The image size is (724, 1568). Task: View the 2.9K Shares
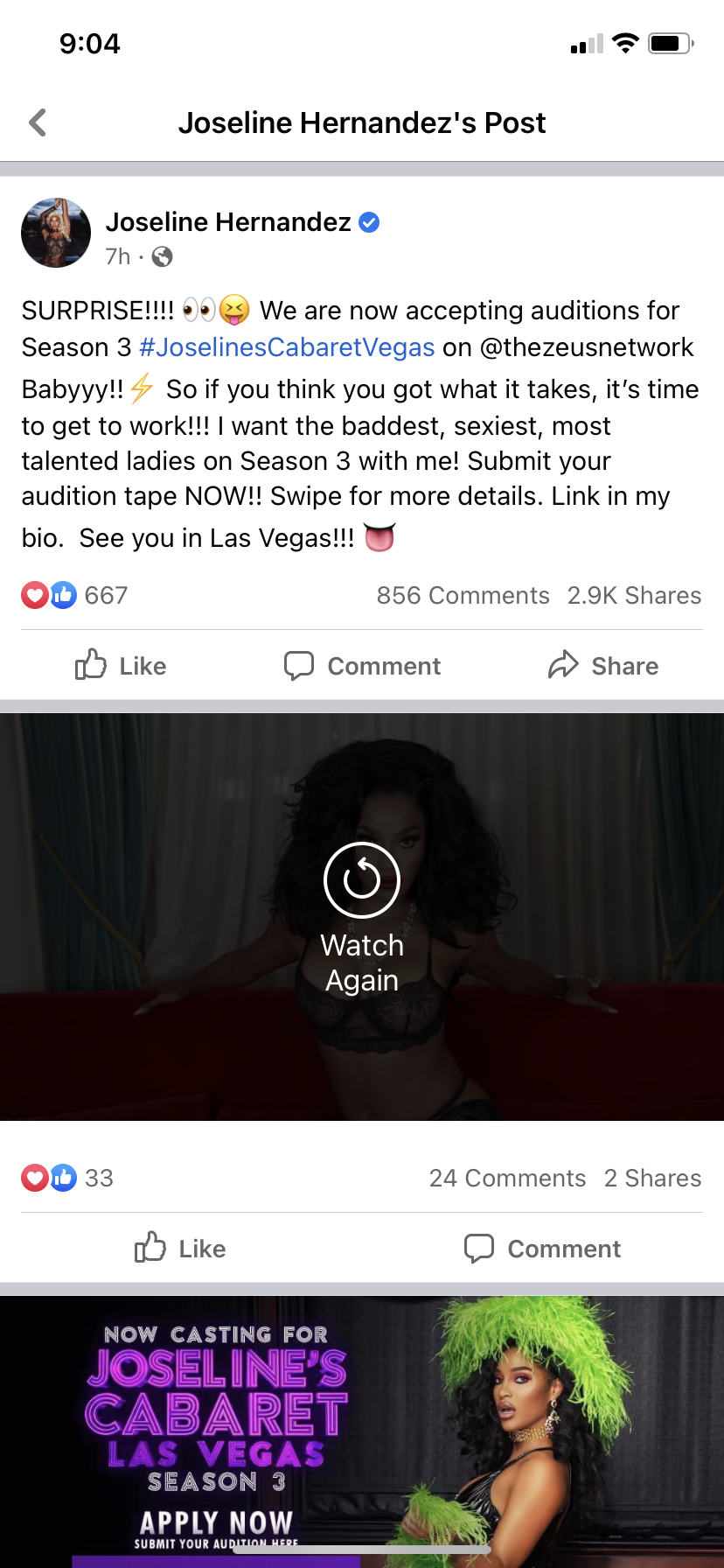coord(634,596)
